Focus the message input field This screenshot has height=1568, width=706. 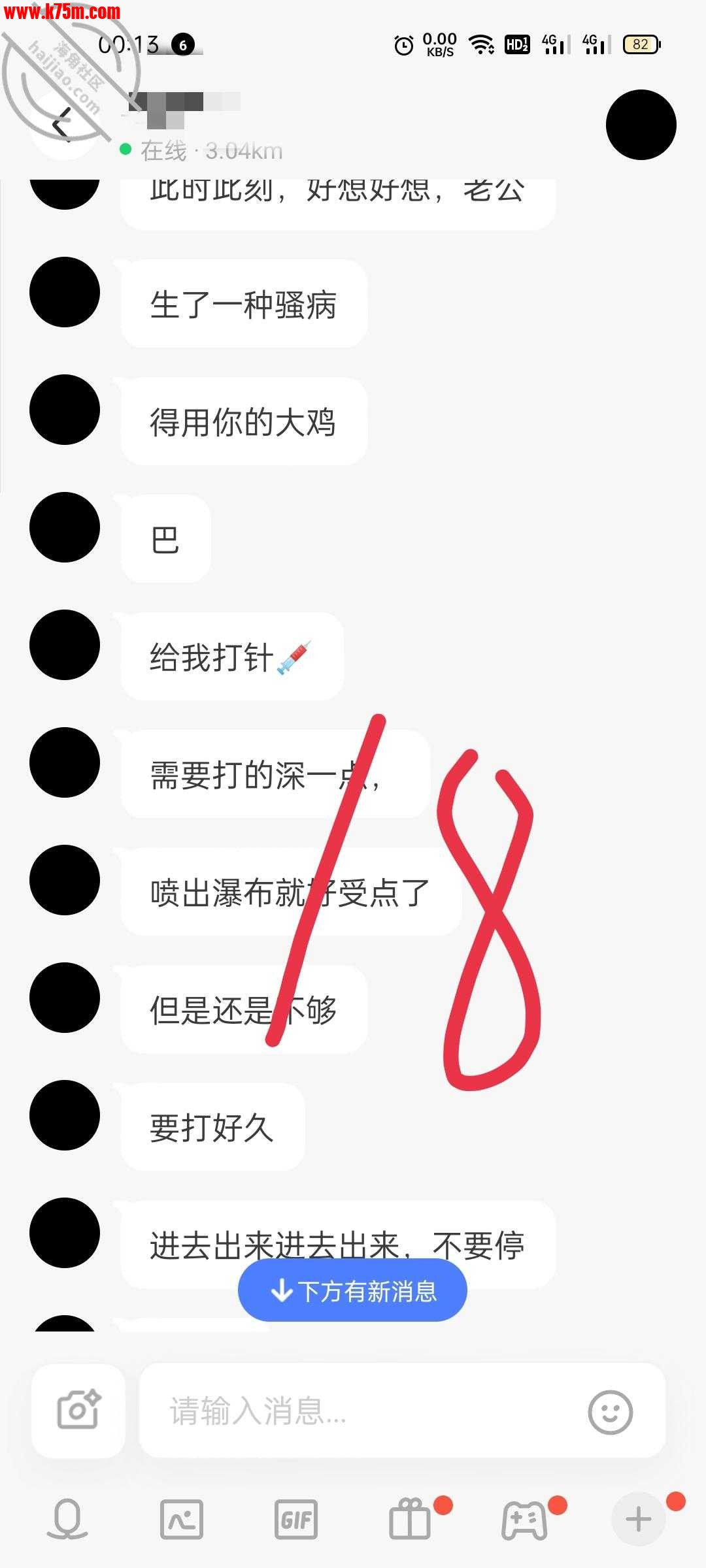(366, 1410)
